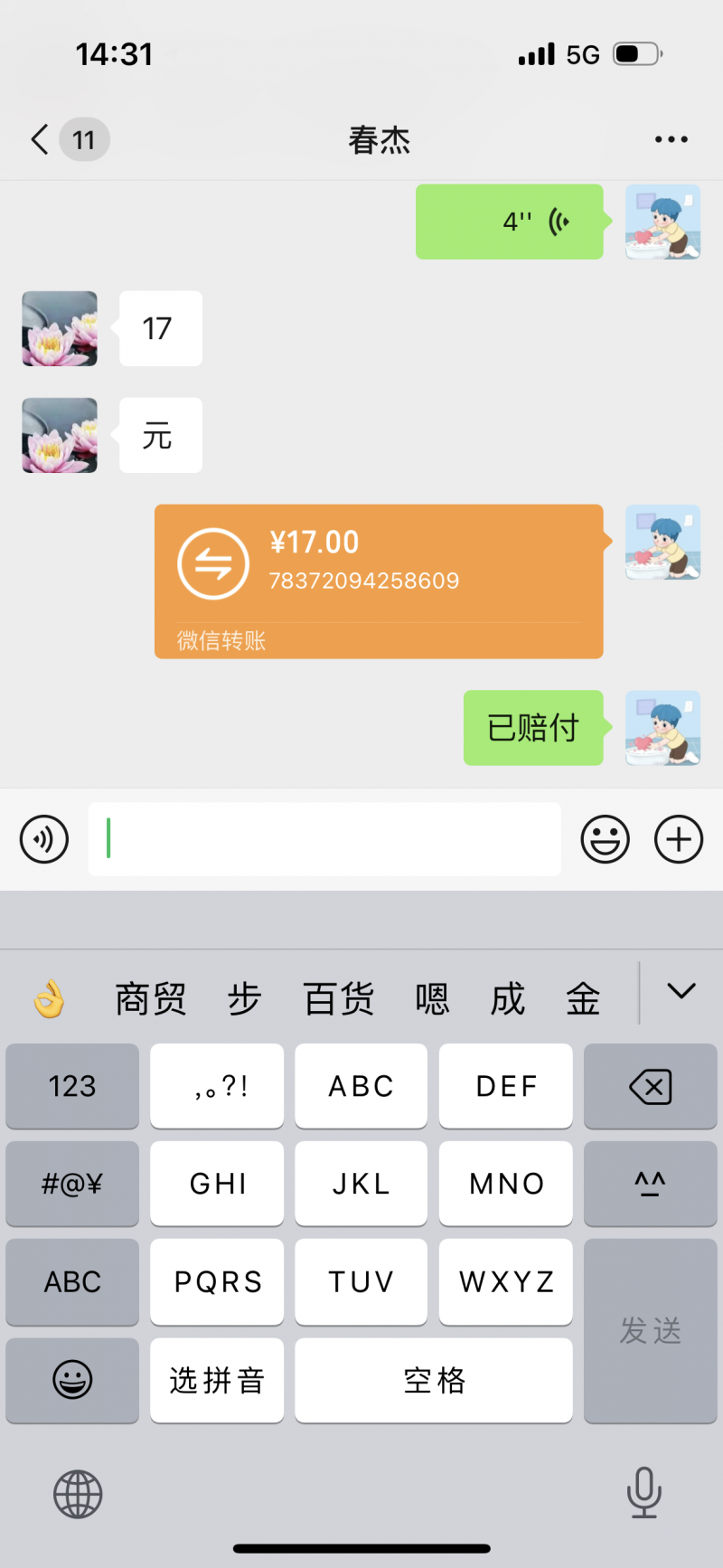Switch to voice input mode

[x=44, y=839]
